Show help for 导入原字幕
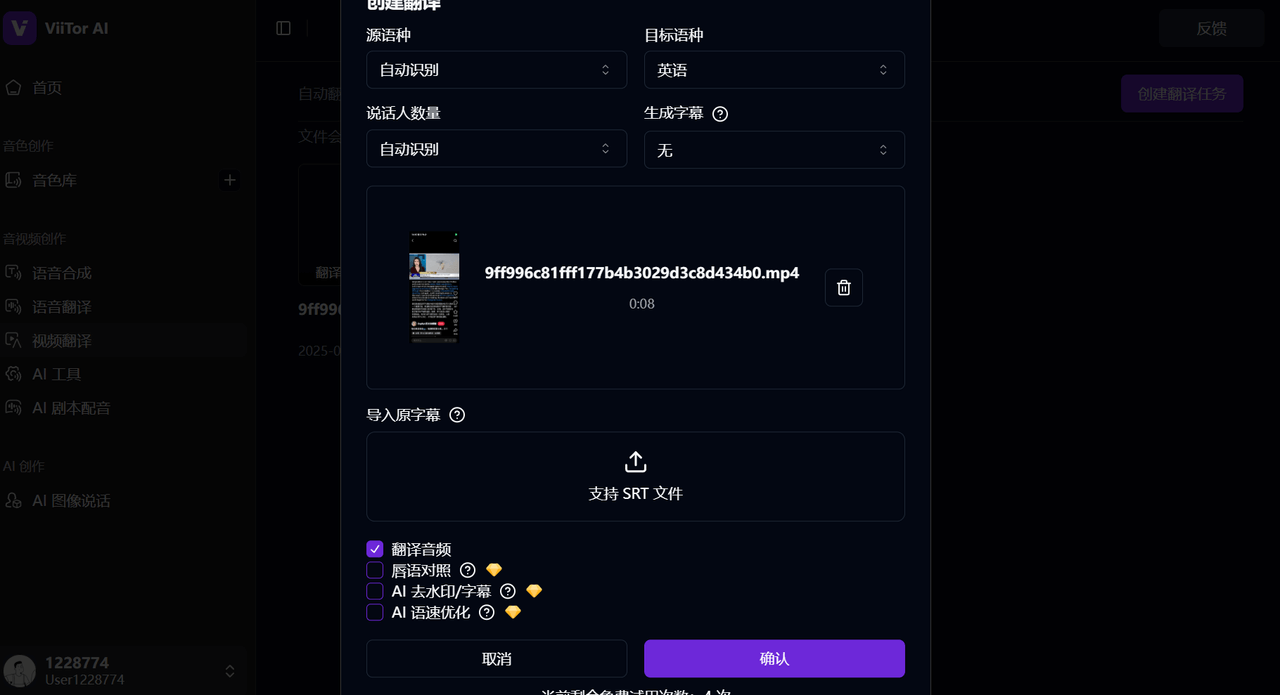The width and height of the screenshot is (1280, 695). point(457,415)
